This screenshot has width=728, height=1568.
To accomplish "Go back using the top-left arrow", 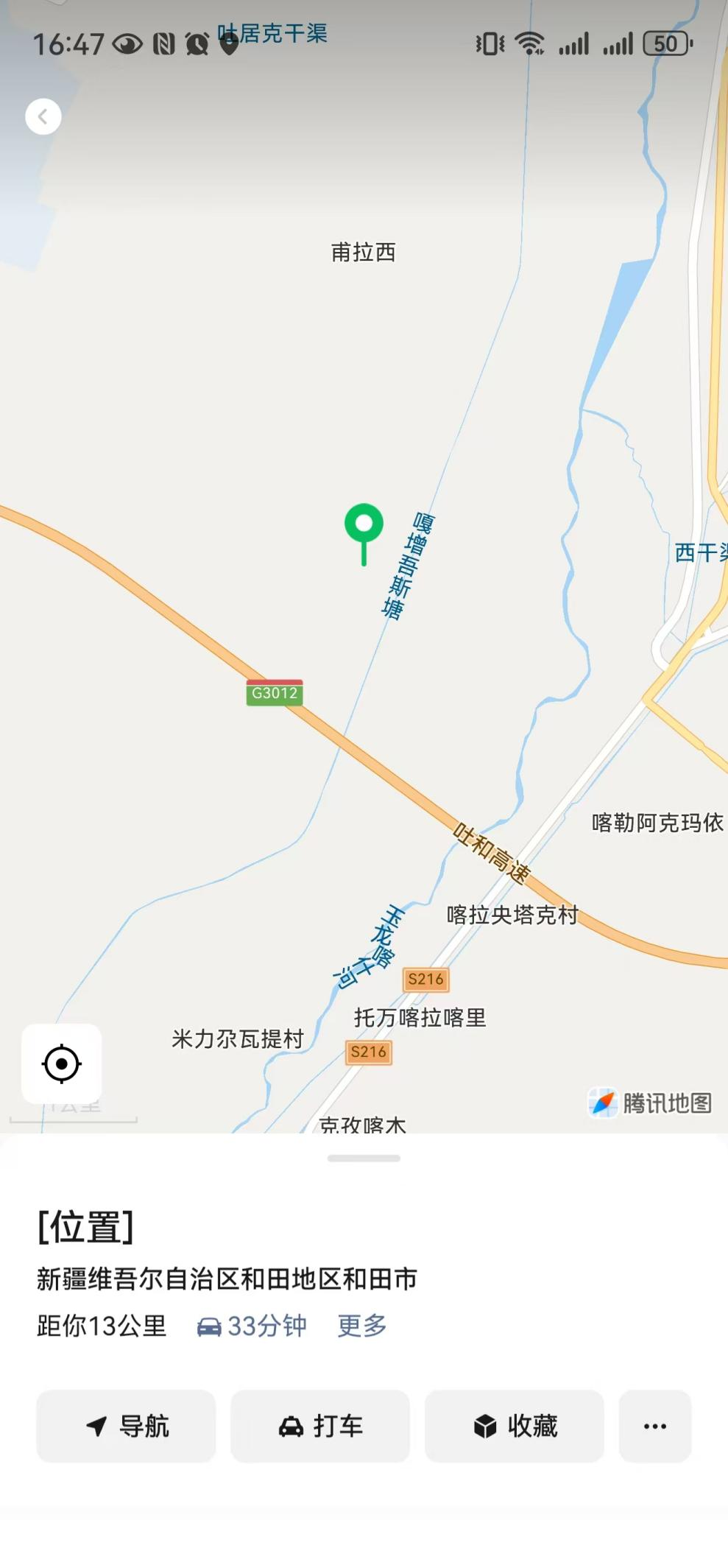I will point(43,116).
